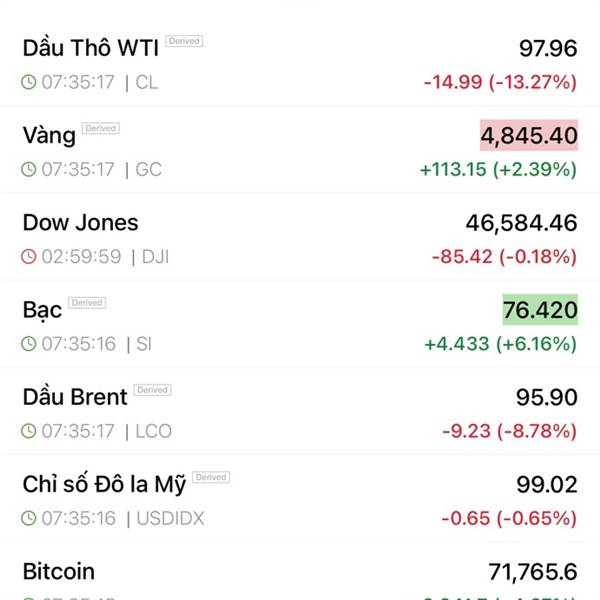View Dow Jones index details
This screenshot has height=600, width=600.
pos(300,237)
